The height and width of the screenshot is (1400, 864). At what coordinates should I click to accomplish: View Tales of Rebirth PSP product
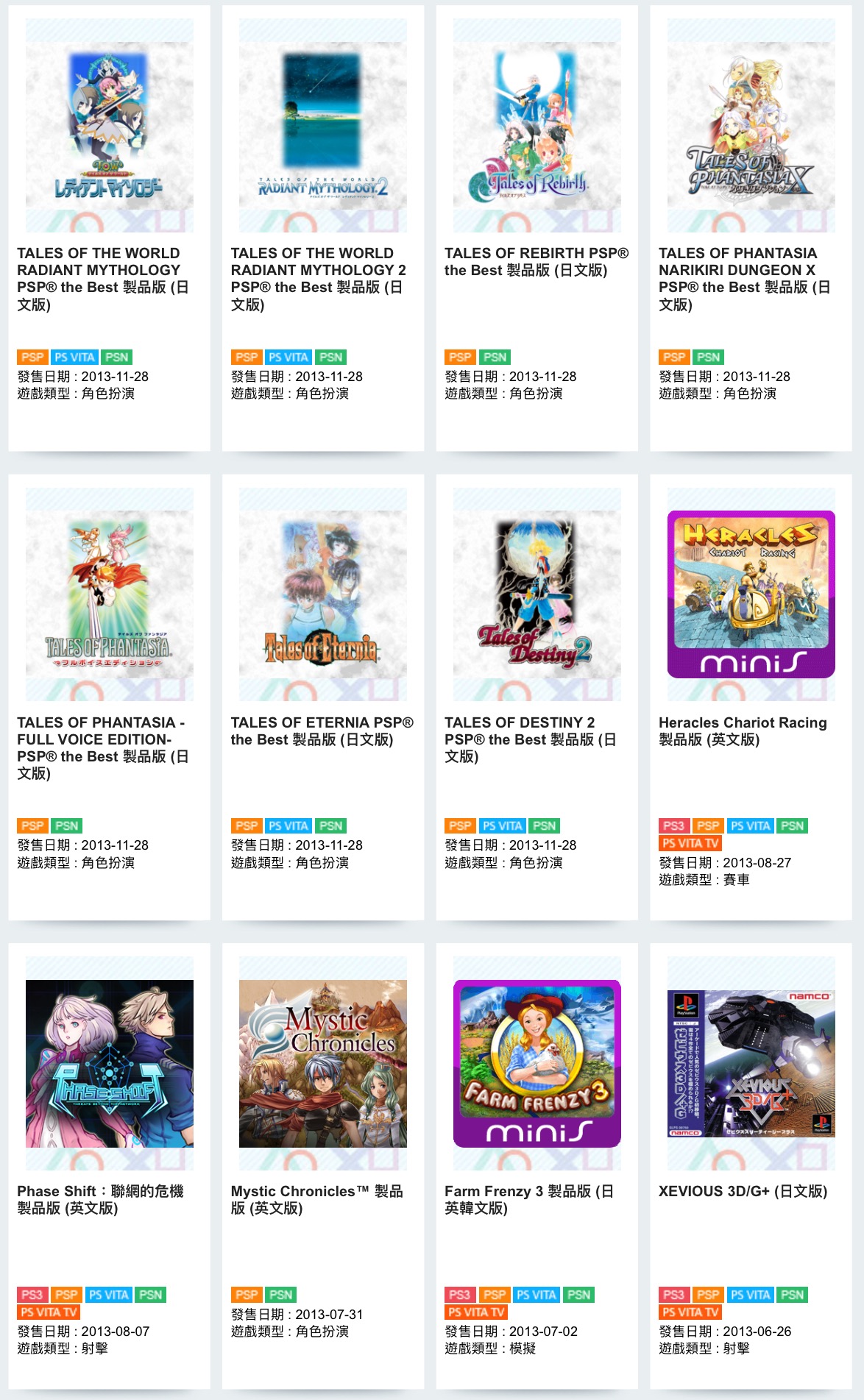click(537, 228)
